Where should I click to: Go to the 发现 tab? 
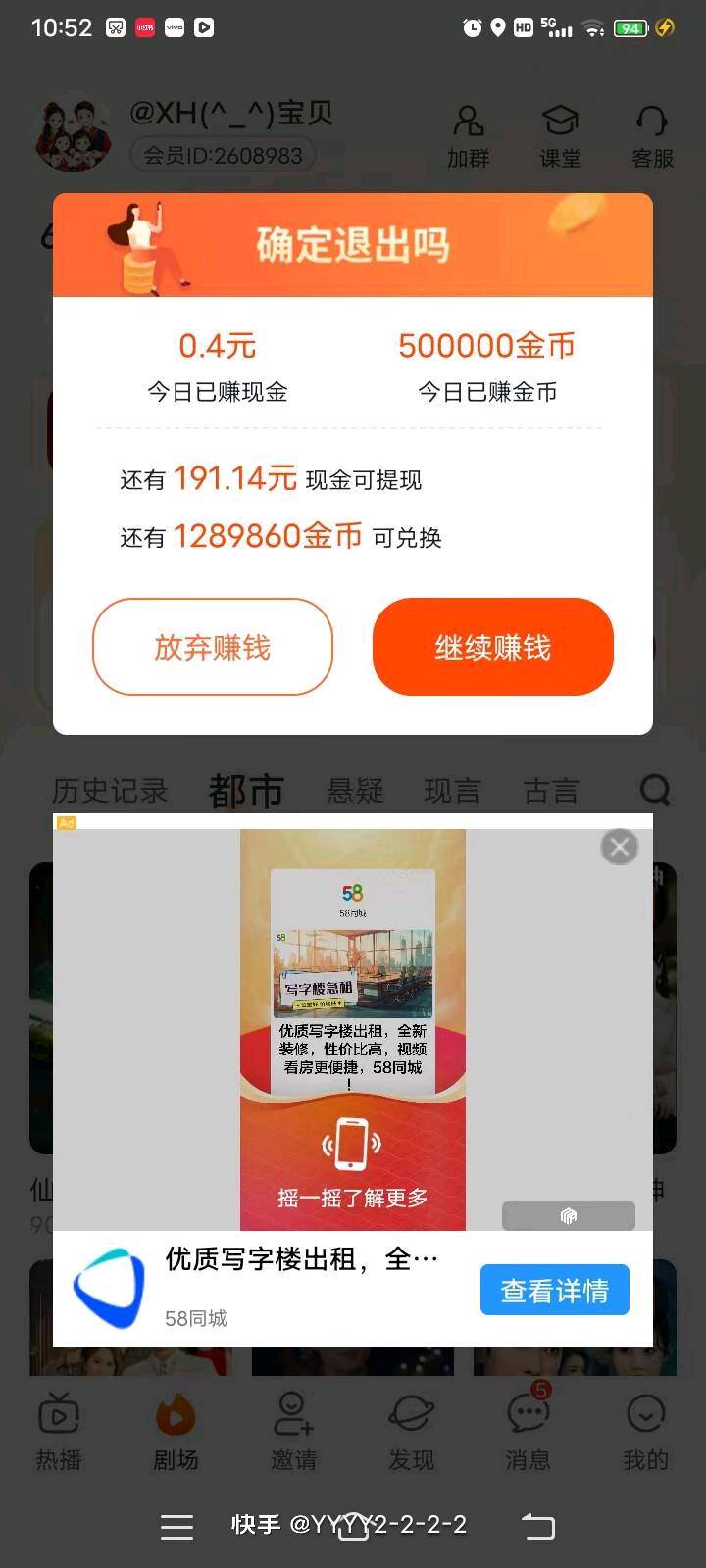coord(411,1431)
